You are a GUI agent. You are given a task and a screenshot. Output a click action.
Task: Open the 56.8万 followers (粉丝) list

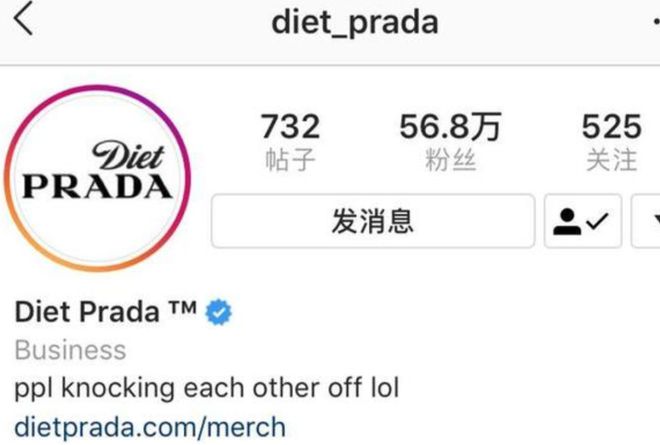pyautogui.click(x=450, y=141)
